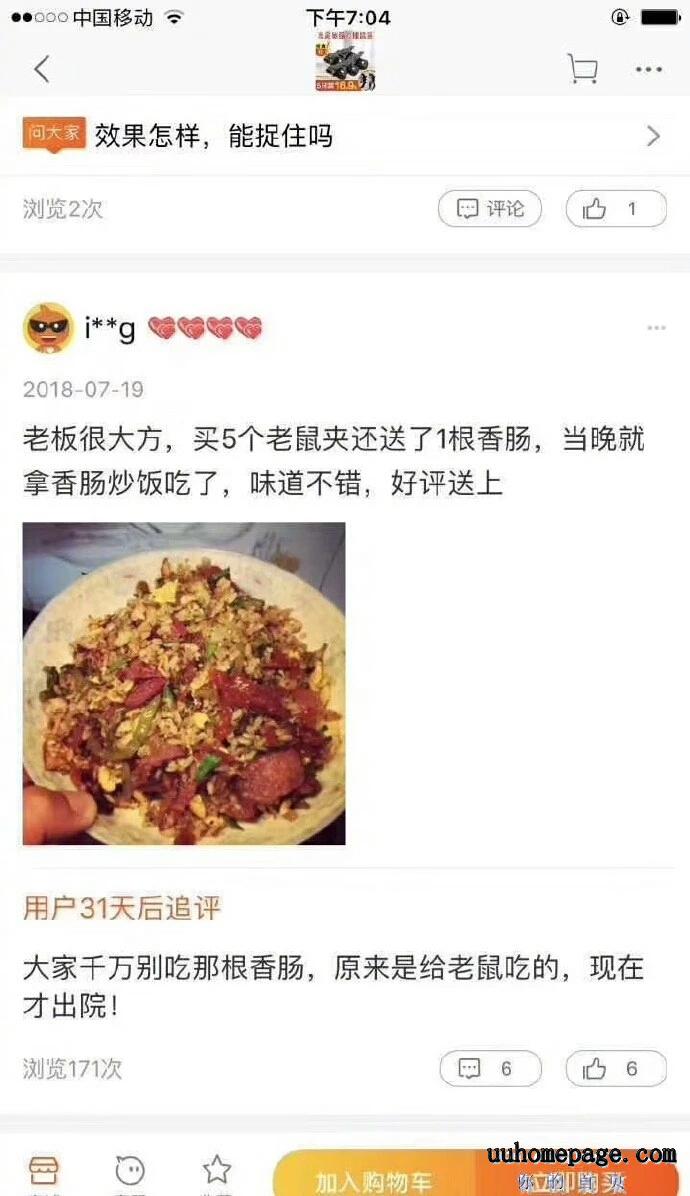Like i**g's sausage review
690x1196 pixels.
[615, 1069]
